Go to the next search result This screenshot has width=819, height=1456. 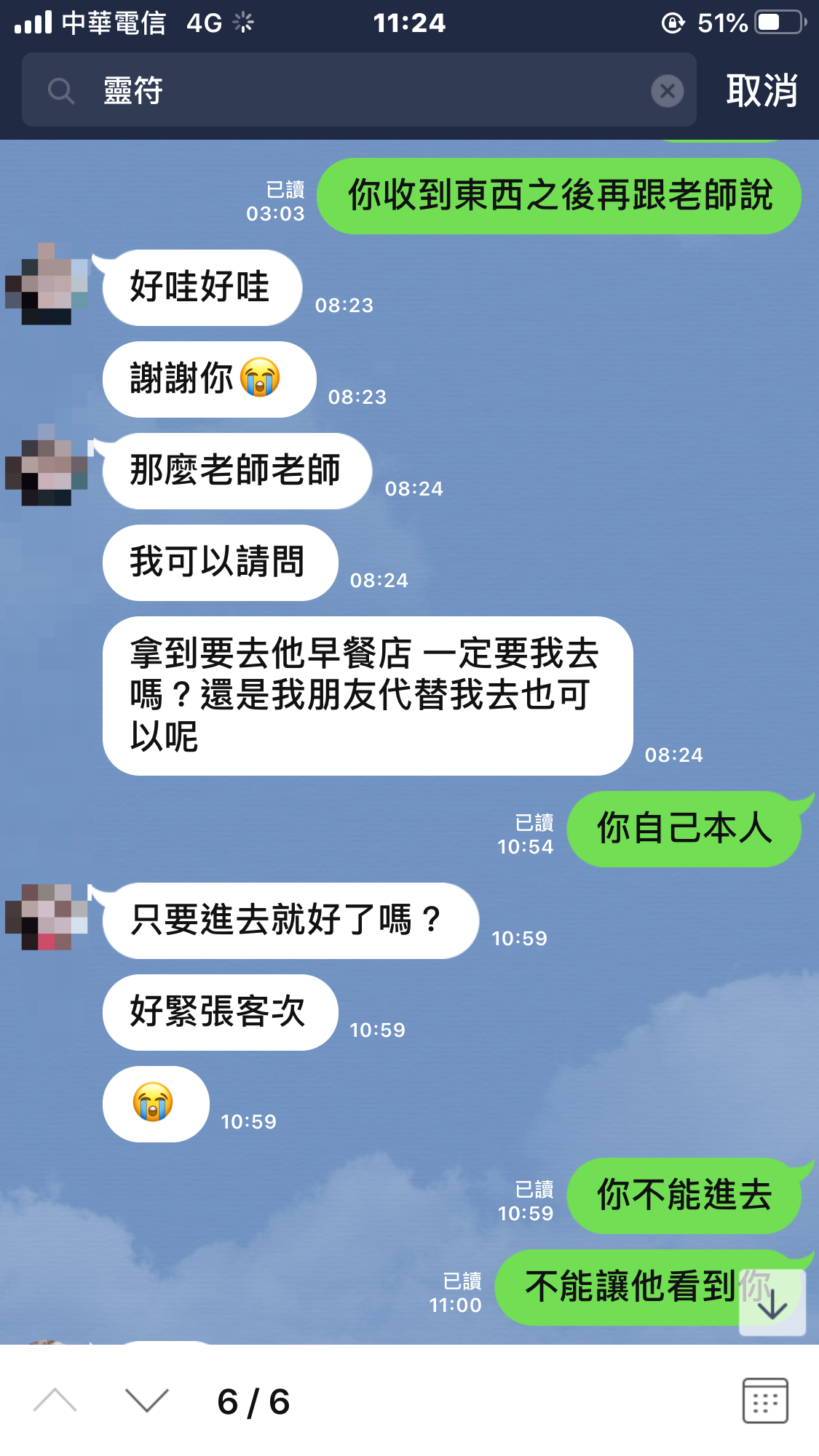(146, 1400)
